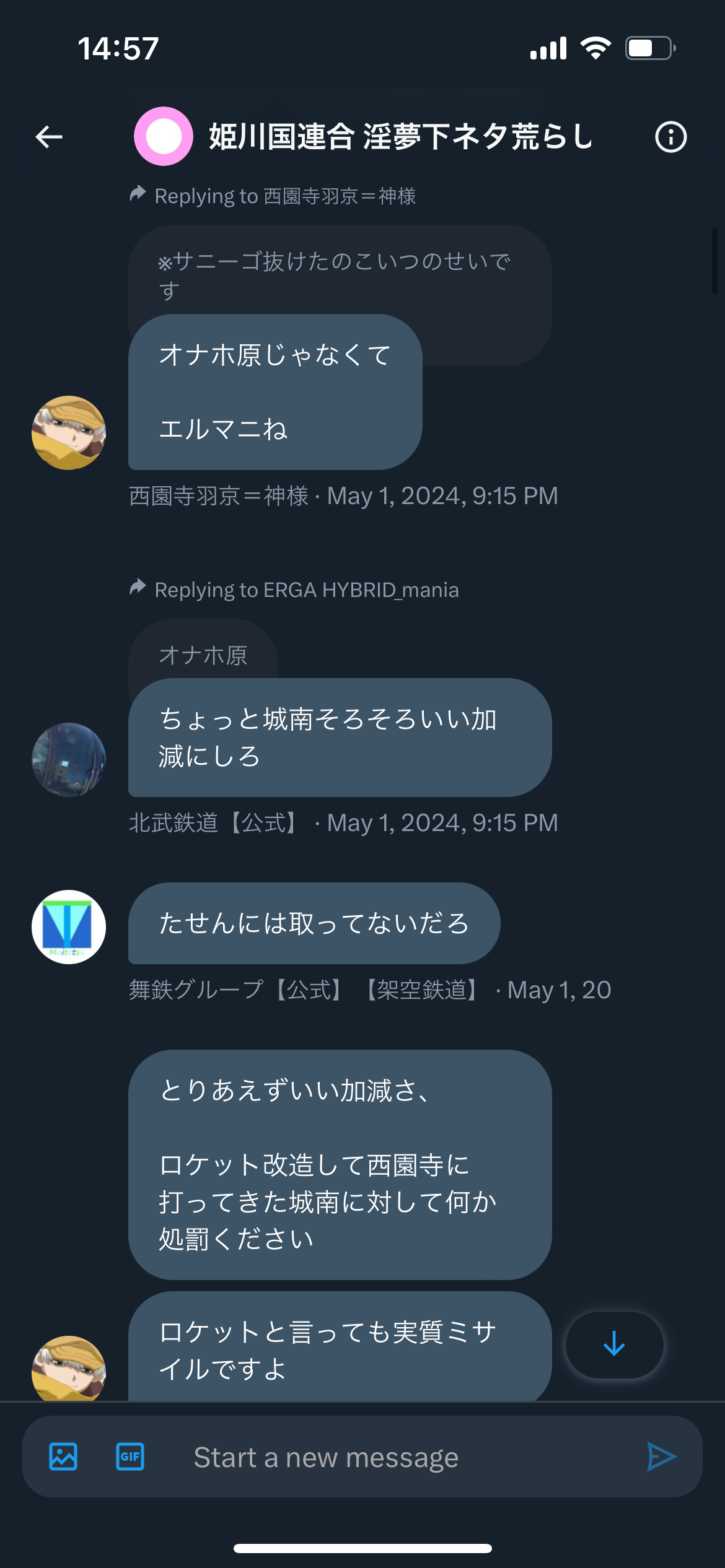Attach a photo with the image icon
The width and height of the screenshot is (725, 1568).
point(63,1457)
